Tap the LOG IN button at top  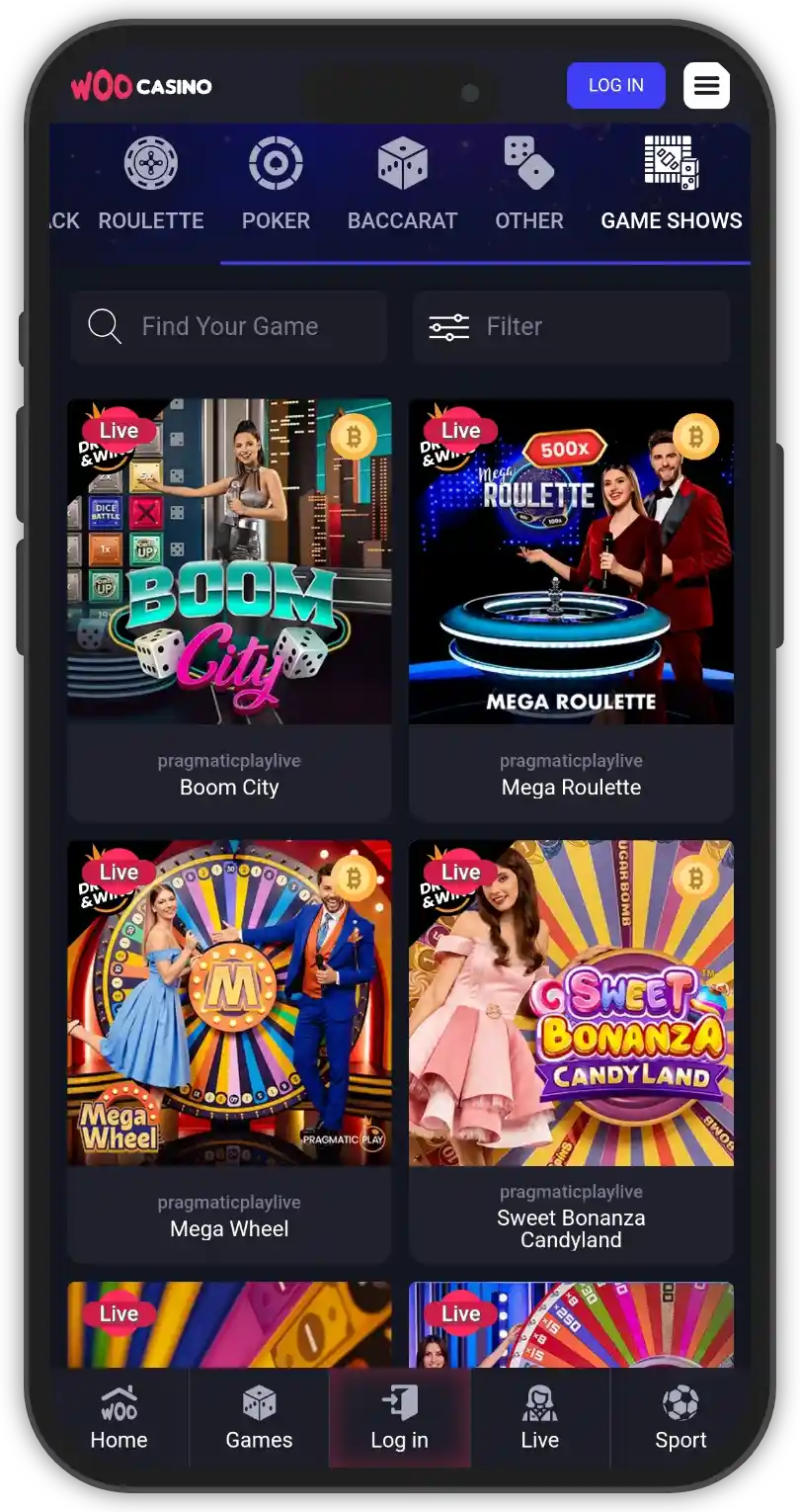pyautogui.click(x=615, y=86)
